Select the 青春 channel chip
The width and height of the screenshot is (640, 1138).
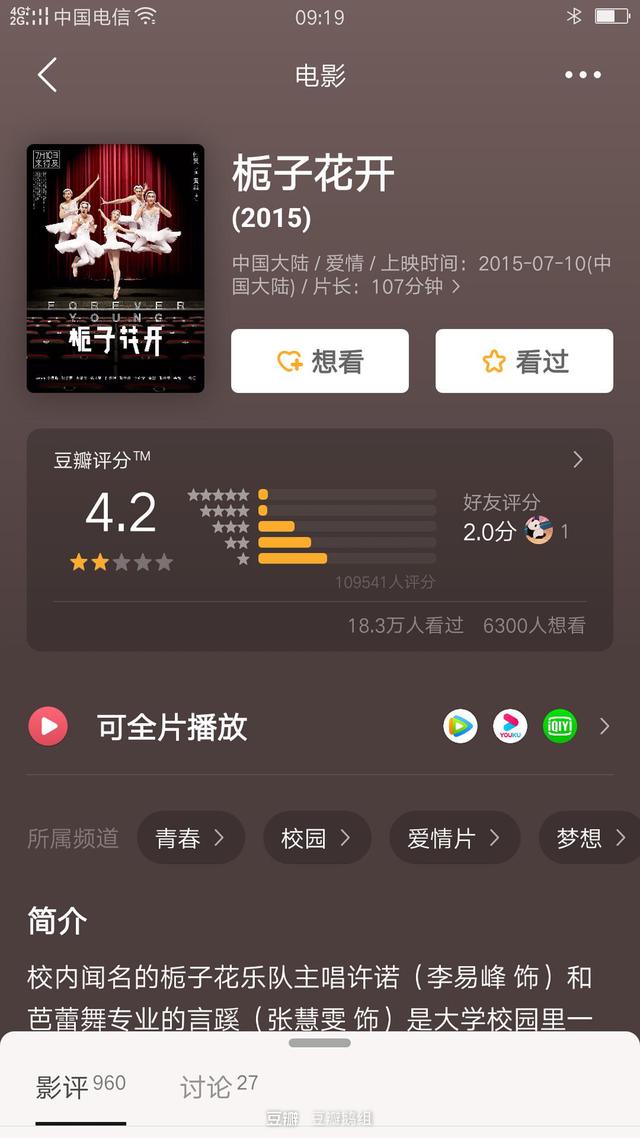coord(190,838)
